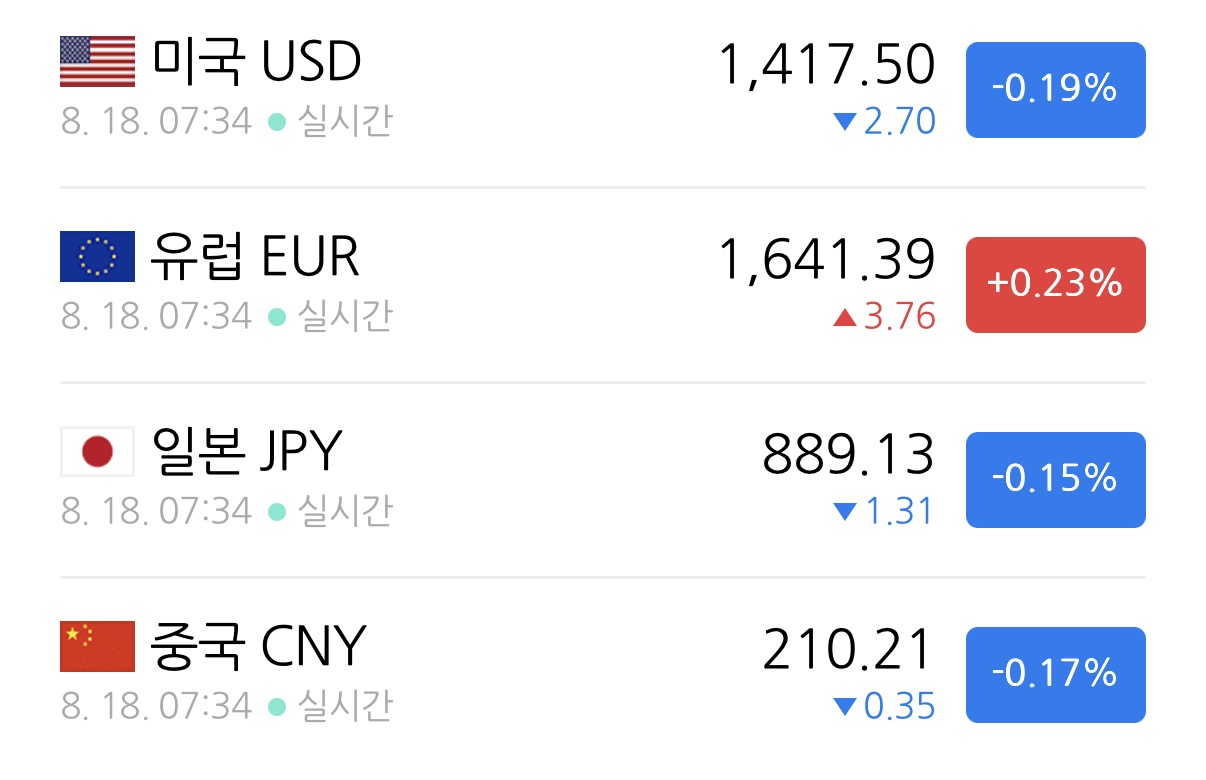
Task: Open the 미국 USD exchange rate row
Action: (603, 90)
